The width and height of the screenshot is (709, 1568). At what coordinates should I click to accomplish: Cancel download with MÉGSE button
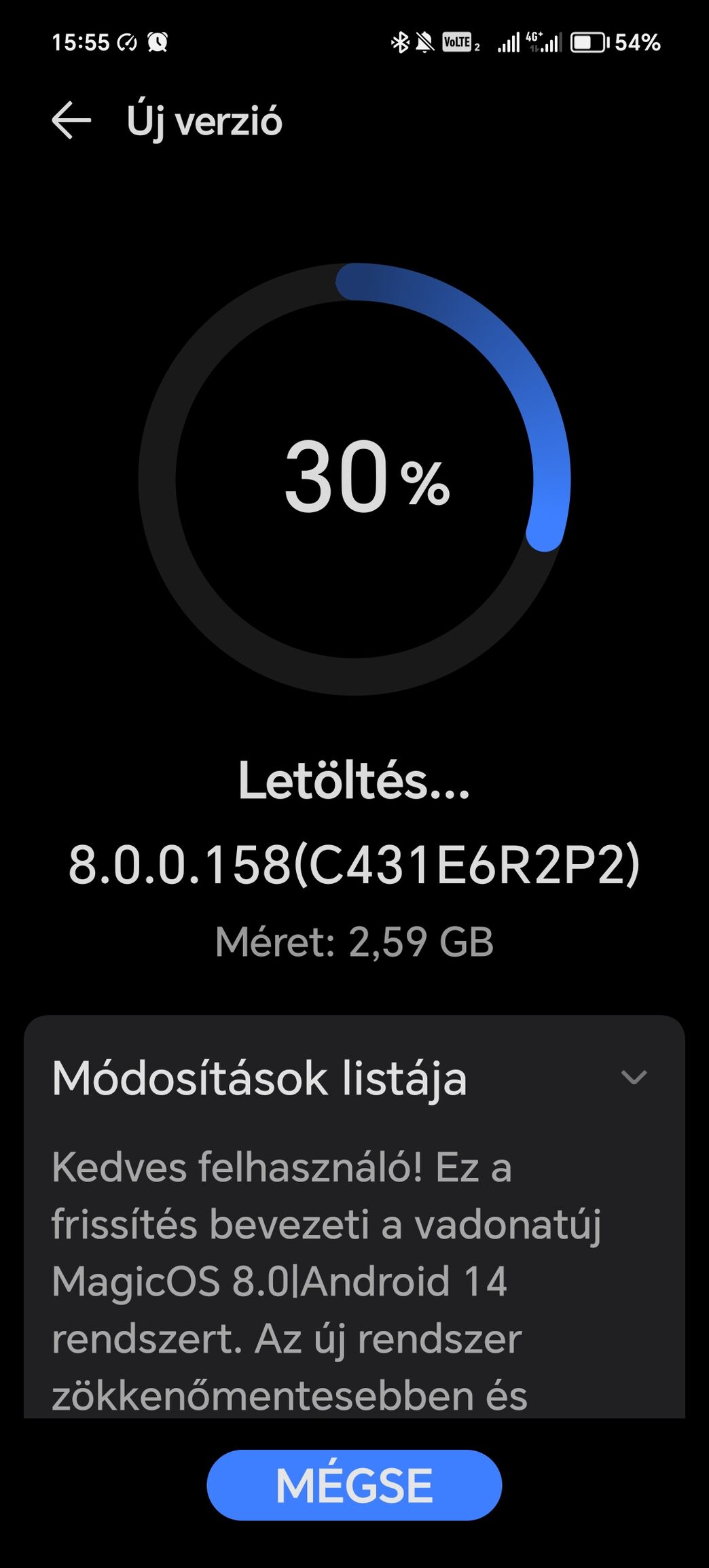354,1485
